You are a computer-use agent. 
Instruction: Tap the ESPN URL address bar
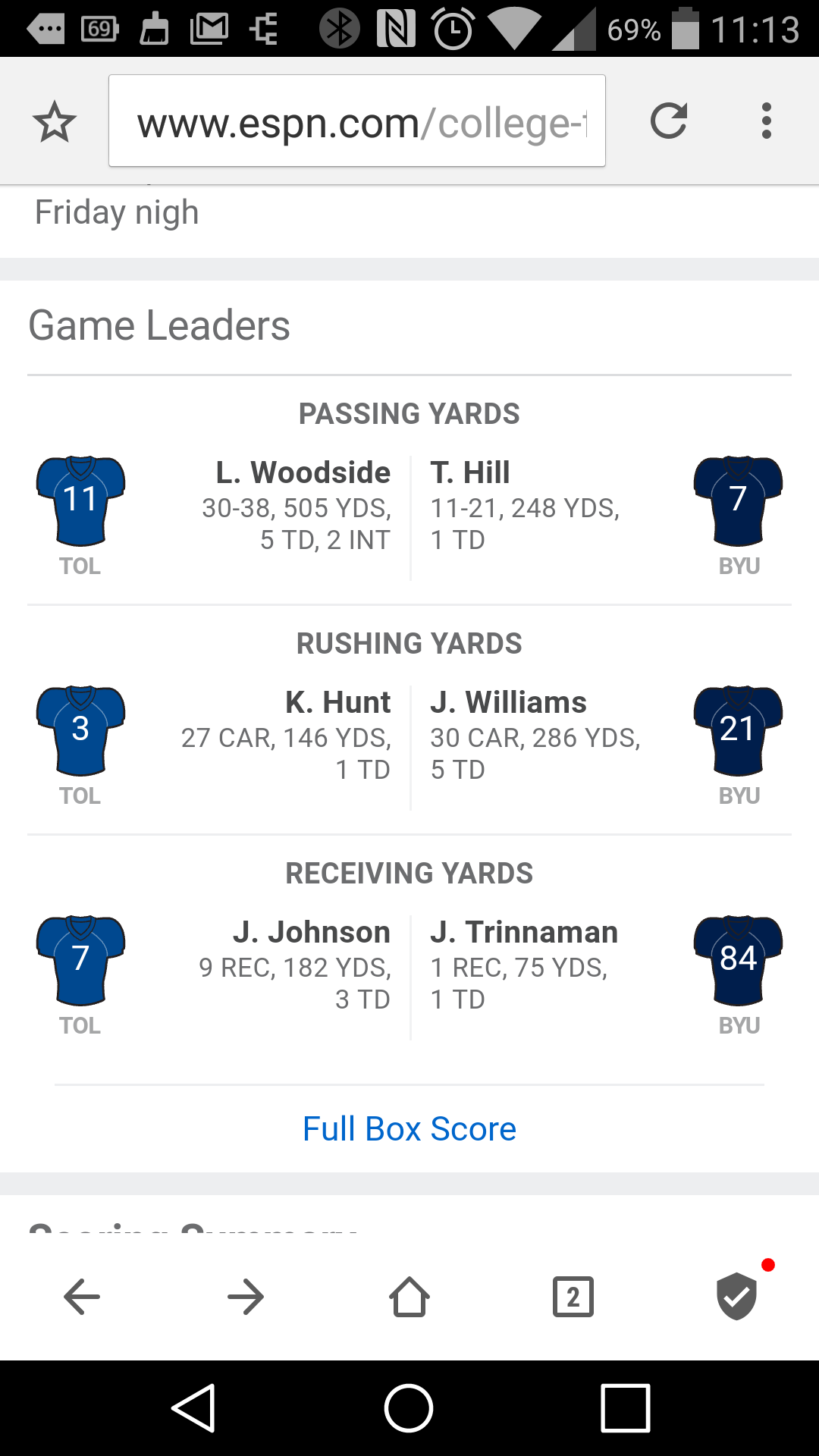[356, 121]
